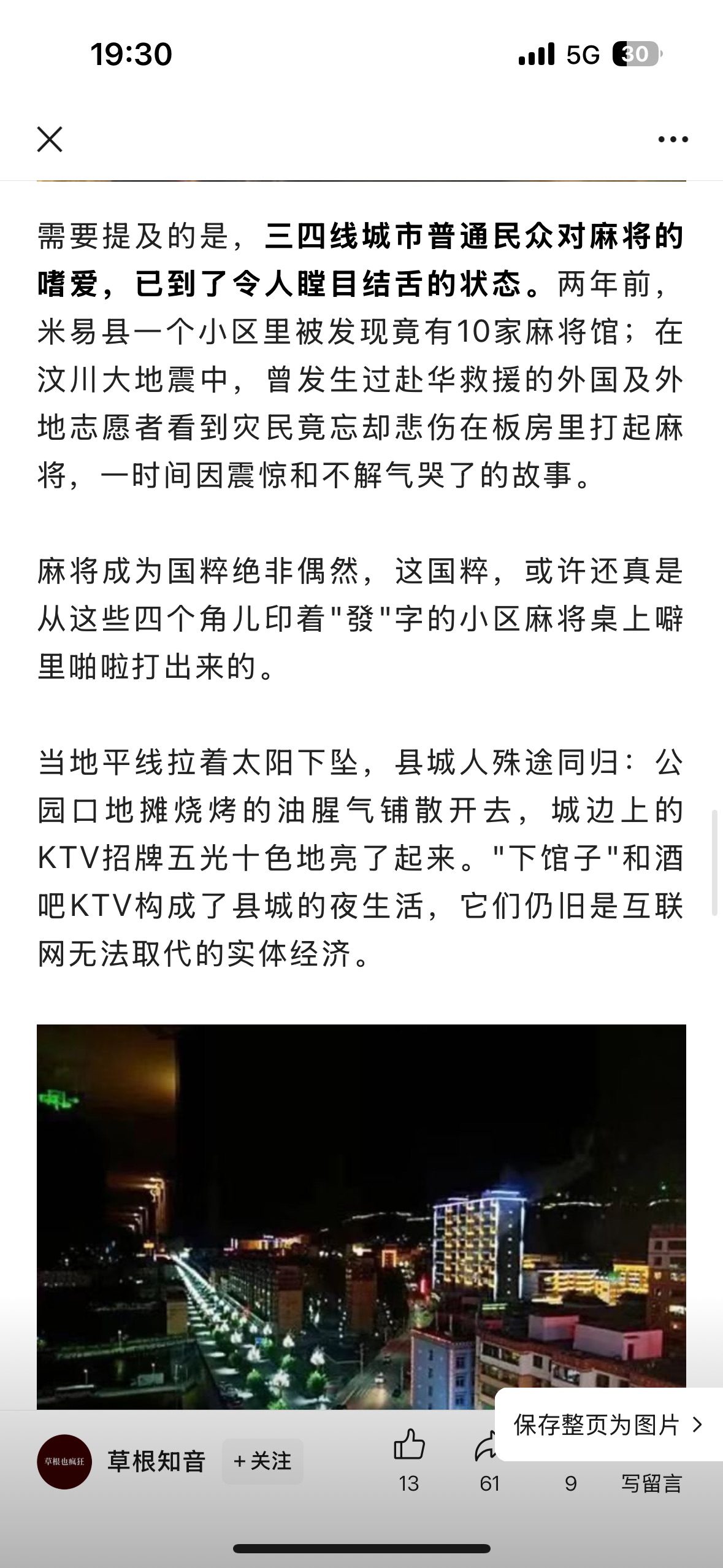Open 写留言 to write a comment
Viewport: 723px width, 1568px height.
[x=651, y=1483]
